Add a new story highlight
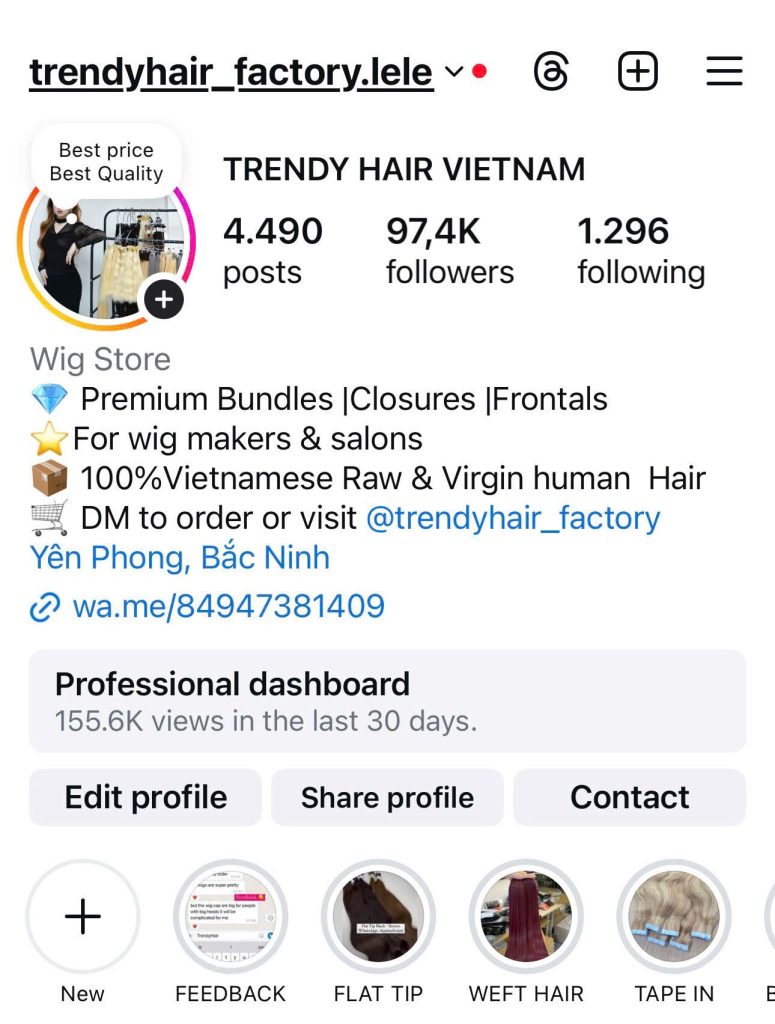Image resolution: width=775 pixels, height=1024 pixels. point(82,917)
